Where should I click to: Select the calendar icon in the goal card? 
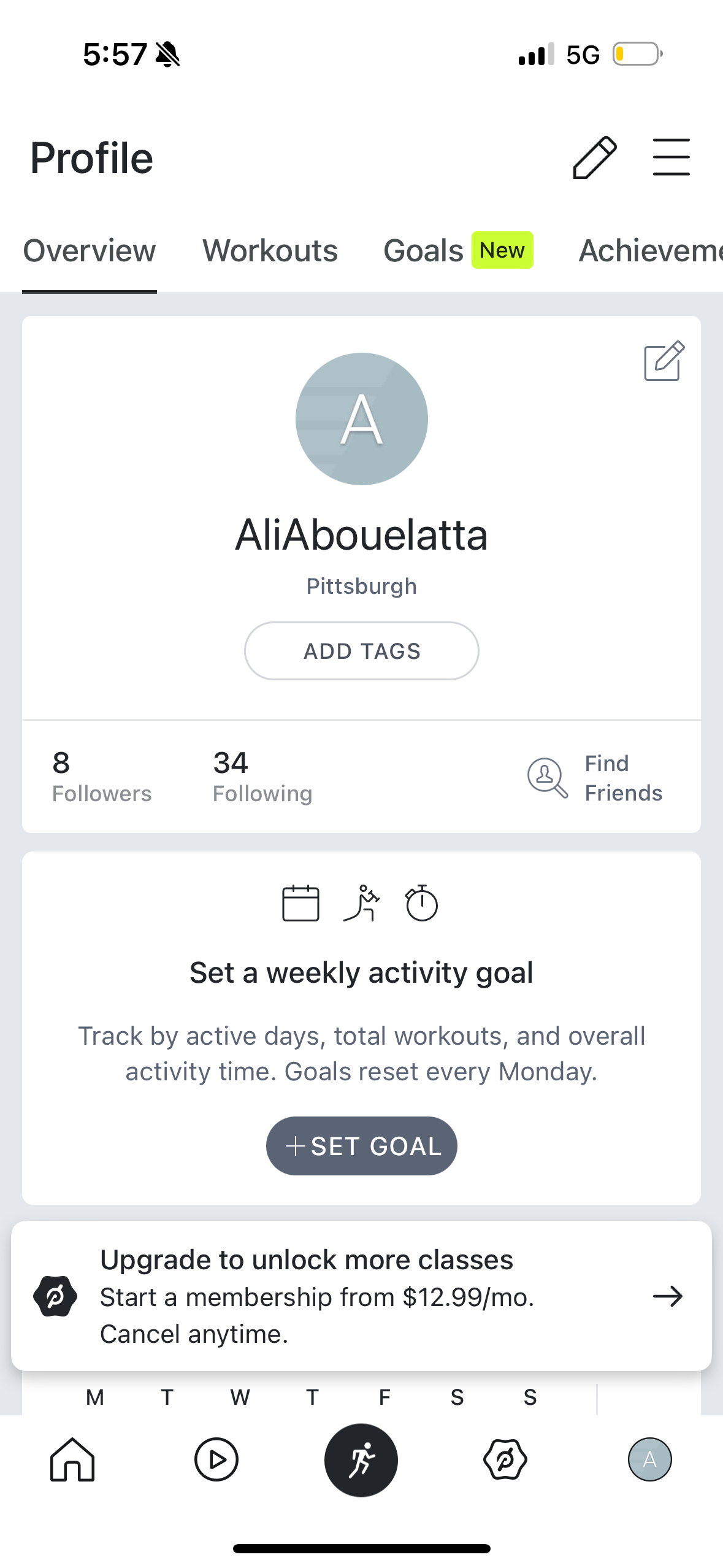coord(300,902)
